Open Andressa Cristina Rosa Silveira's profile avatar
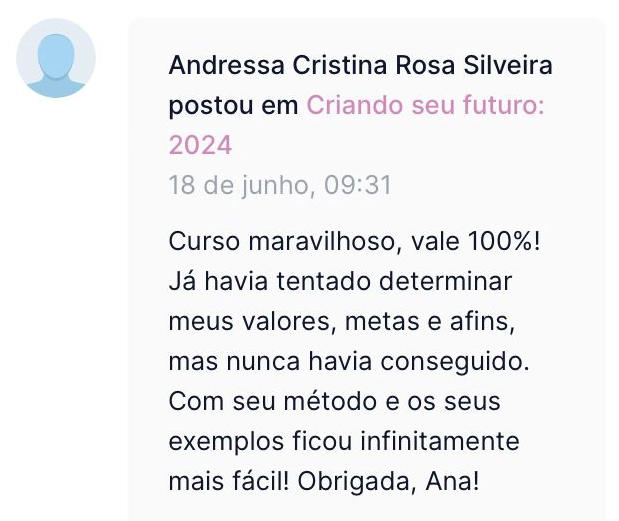Viewport: 619px width, 521px height. (57, 58)
